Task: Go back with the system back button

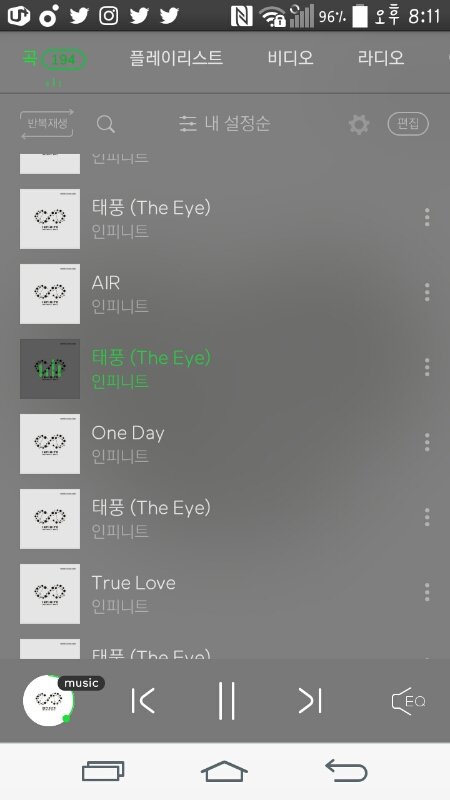Action: click(346, 770)
